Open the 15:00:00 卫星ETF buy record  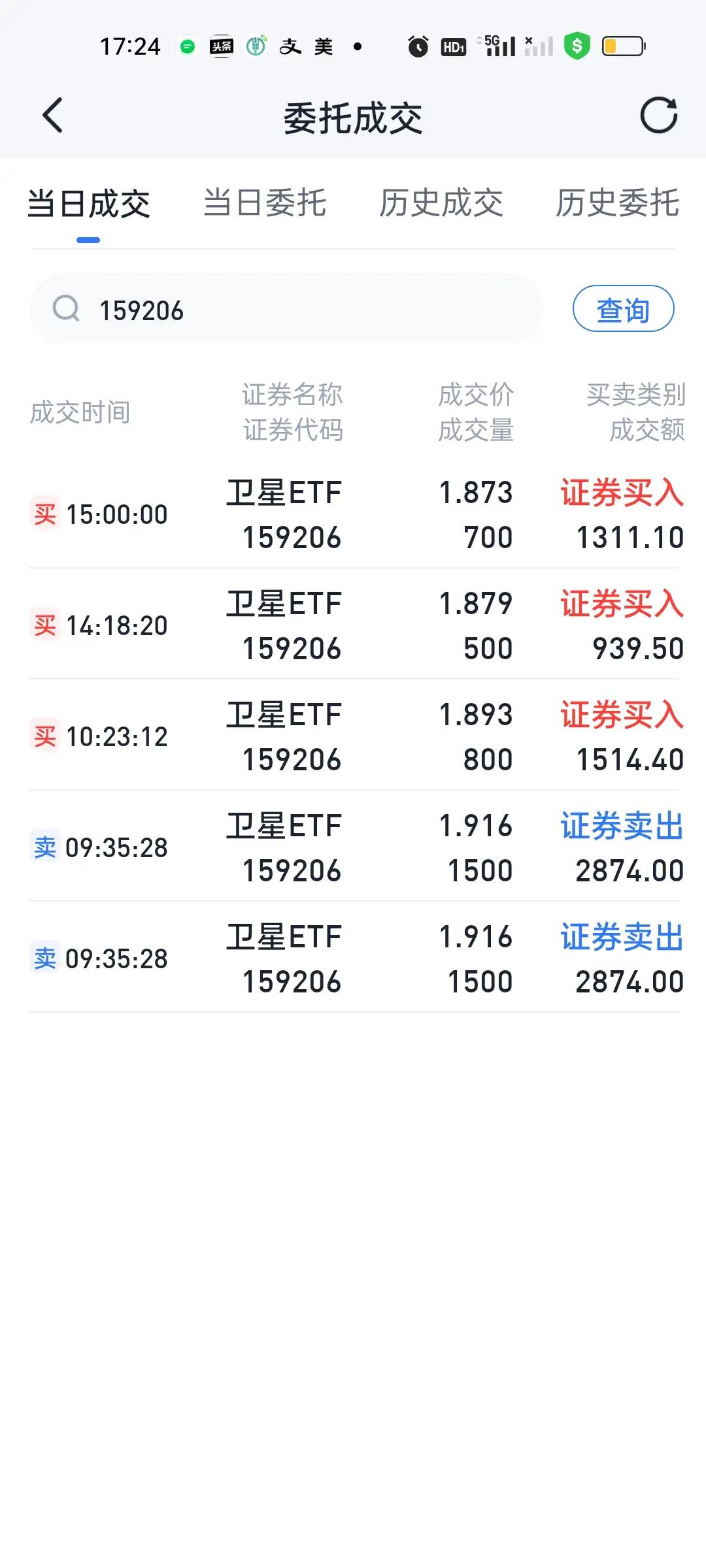pyautogui.click(x=353, y=515)
